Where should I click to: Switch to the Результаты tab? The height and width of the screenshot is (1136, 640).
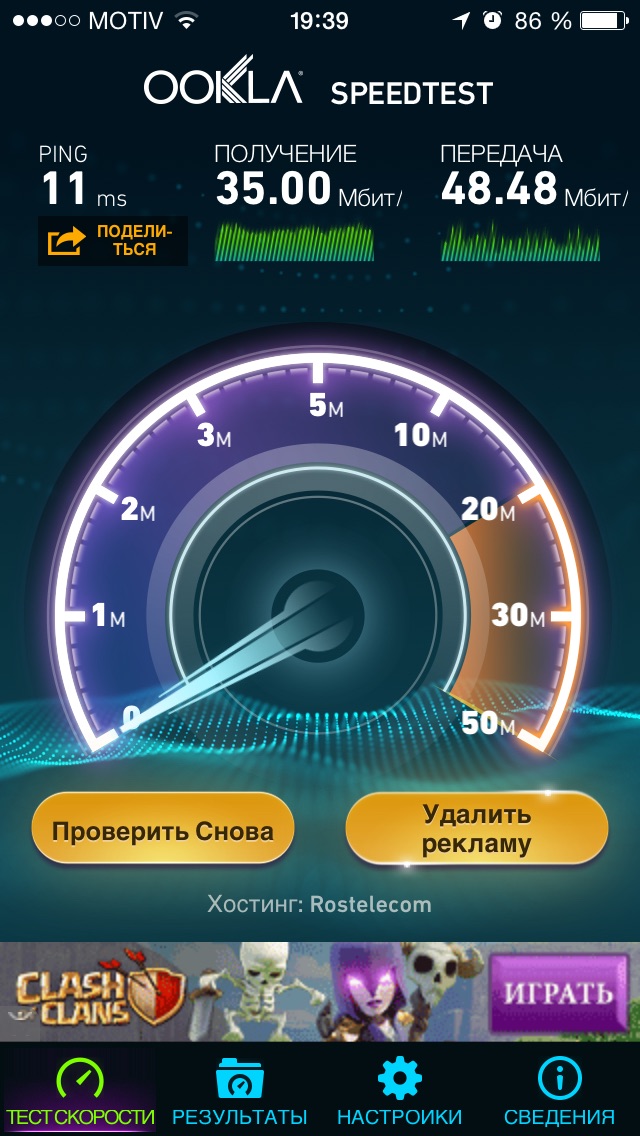pos(240,1092)
